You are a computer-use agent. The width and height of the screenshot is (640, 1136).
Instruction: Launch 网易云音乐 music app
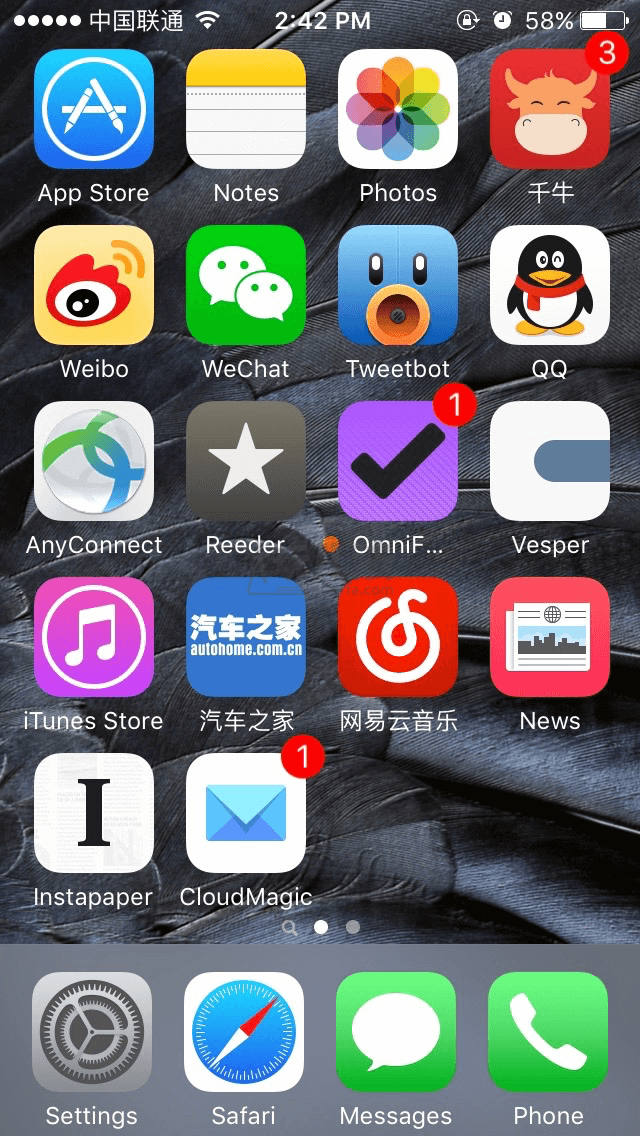click(398, 637)
